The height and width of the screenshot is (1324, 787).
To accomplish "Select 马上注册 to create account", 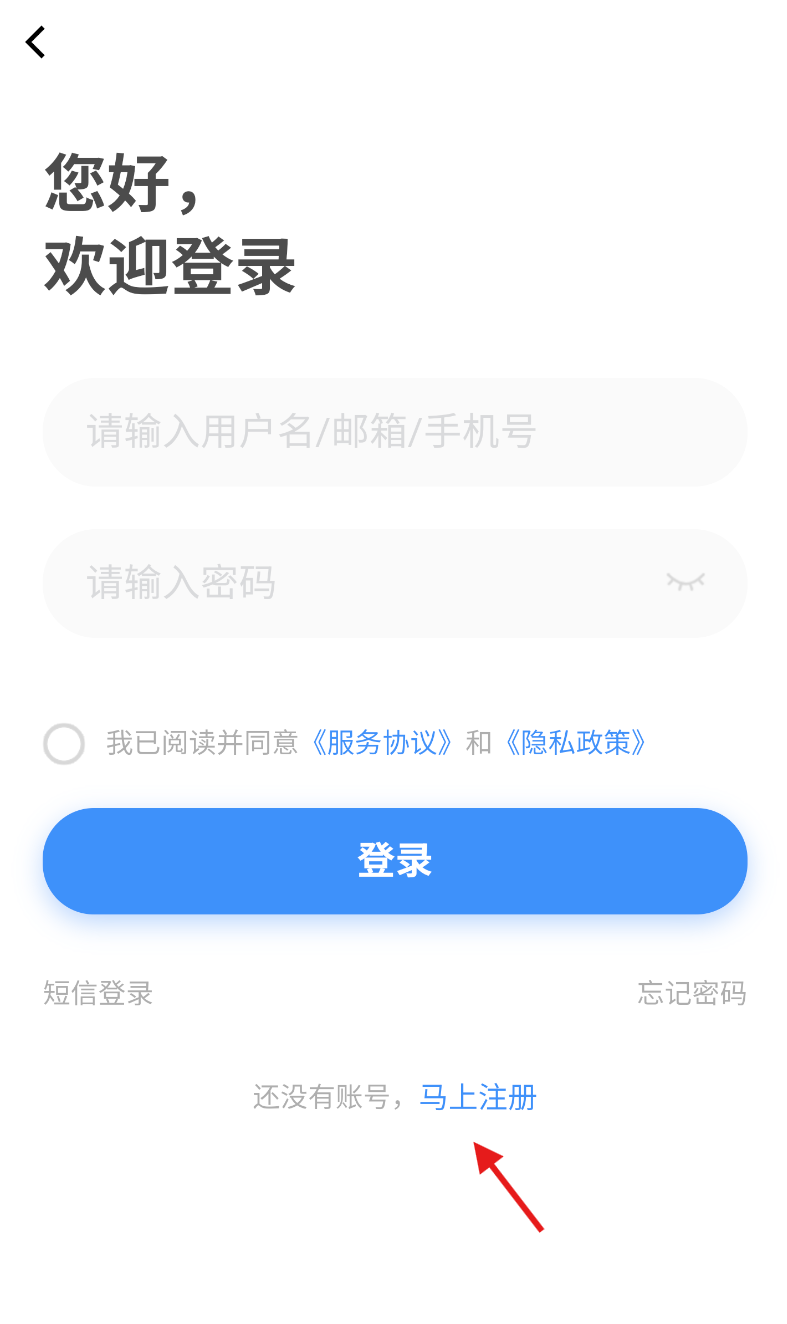I will click(x=478, y=1097).
